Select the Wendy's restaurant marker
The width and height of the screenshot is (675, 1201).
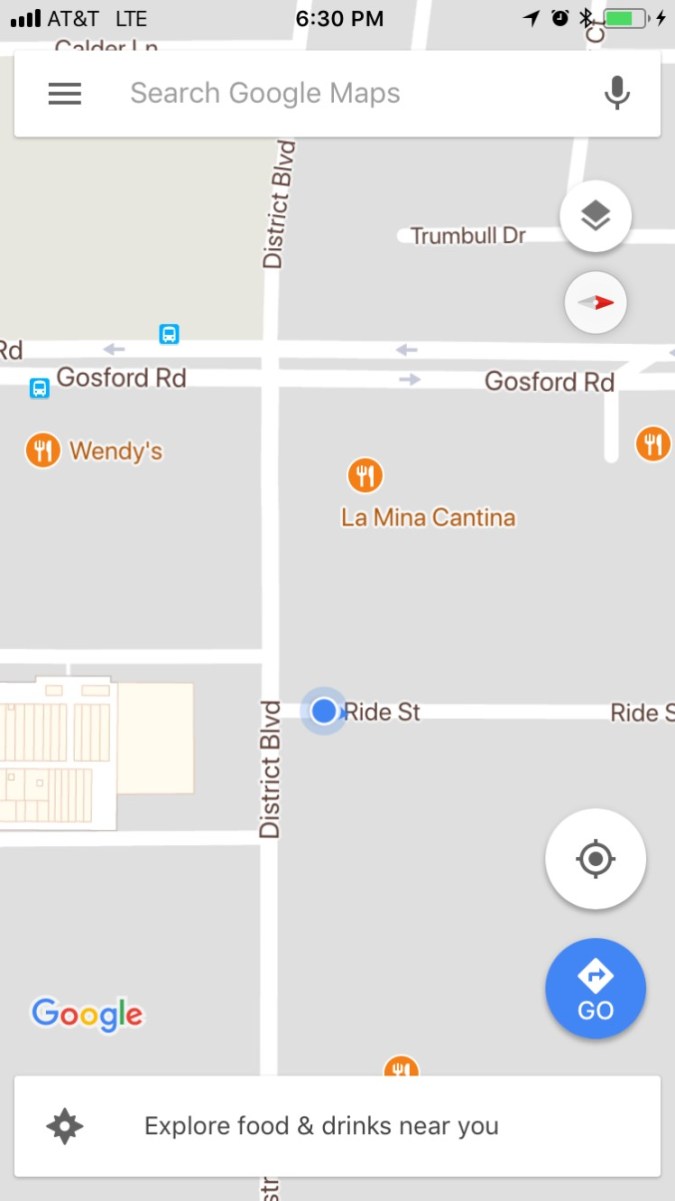[x=43, y=451]
